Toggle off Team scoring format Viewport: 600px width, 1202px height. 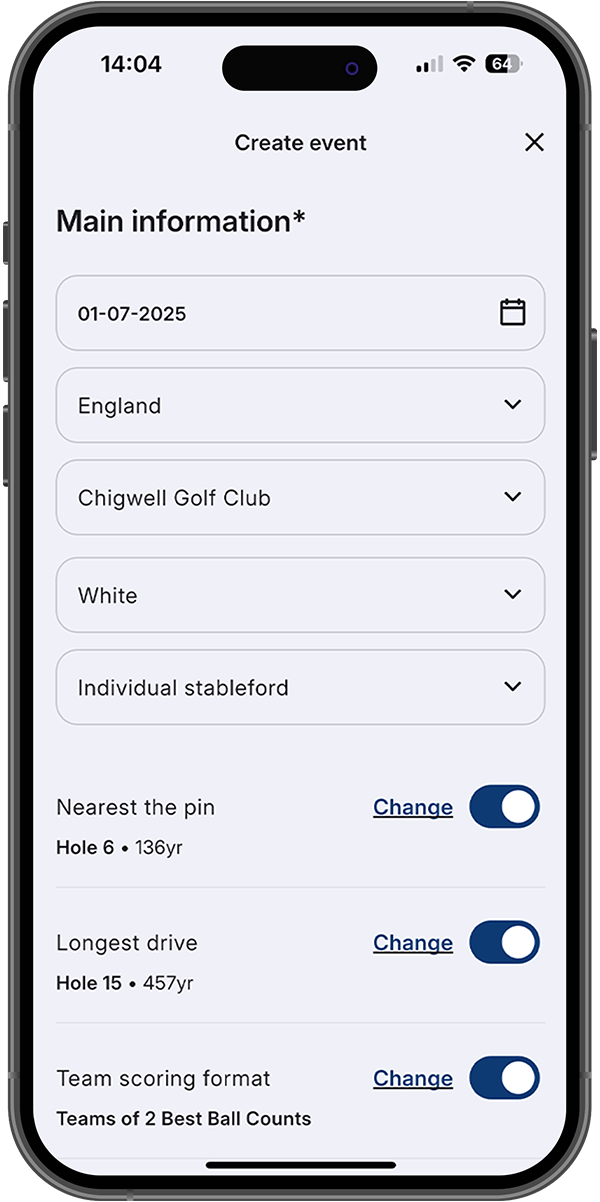504,1078
